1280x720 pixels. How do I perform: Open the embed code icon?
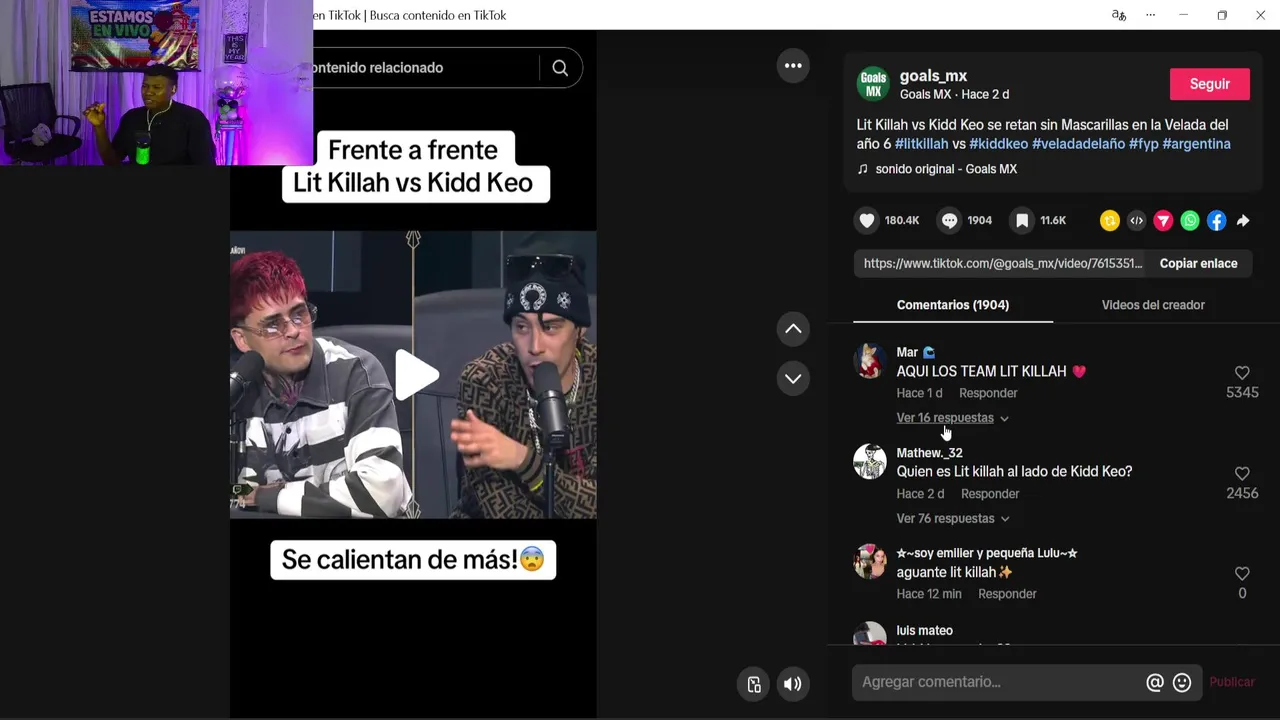1136,221
